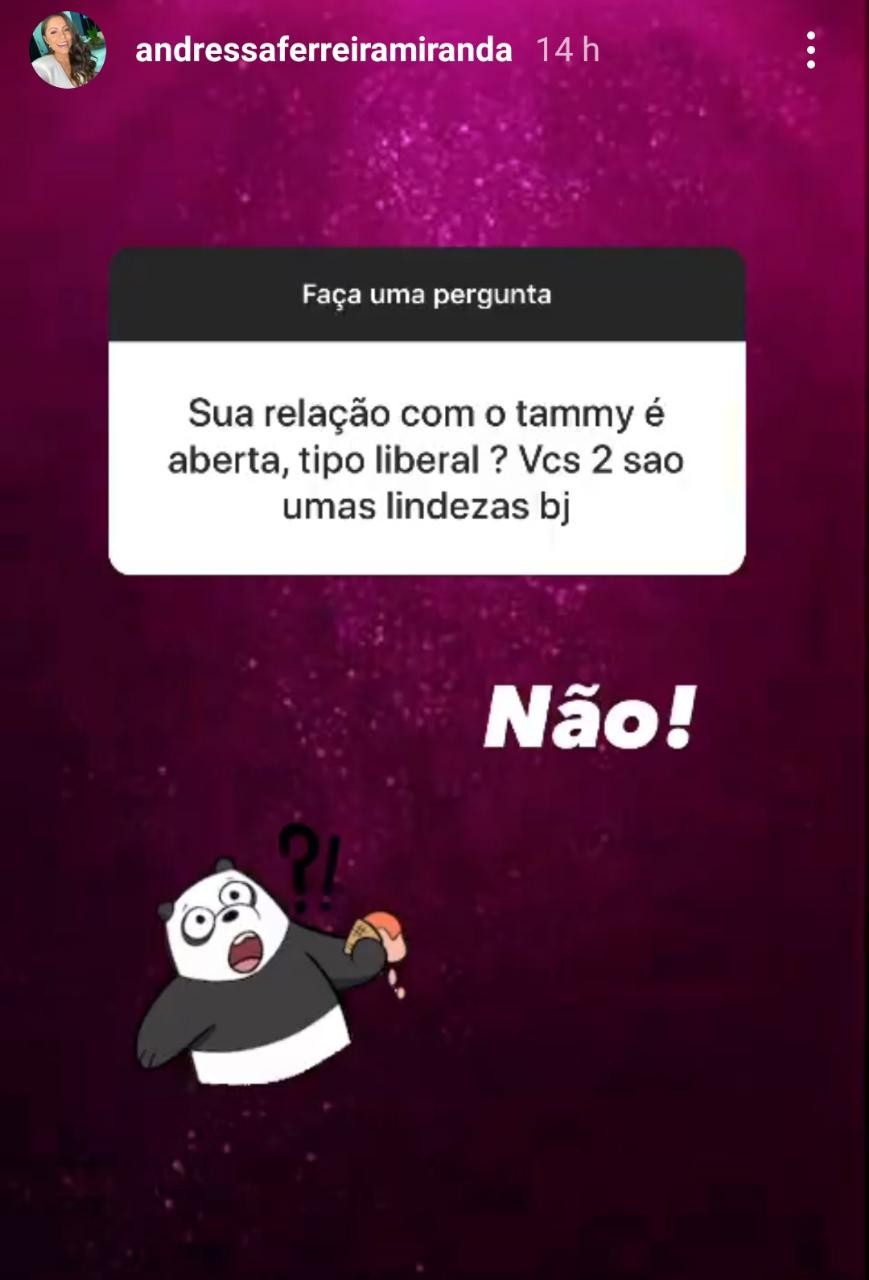Tap the andressaferreiramiranda username

point(323,50)
